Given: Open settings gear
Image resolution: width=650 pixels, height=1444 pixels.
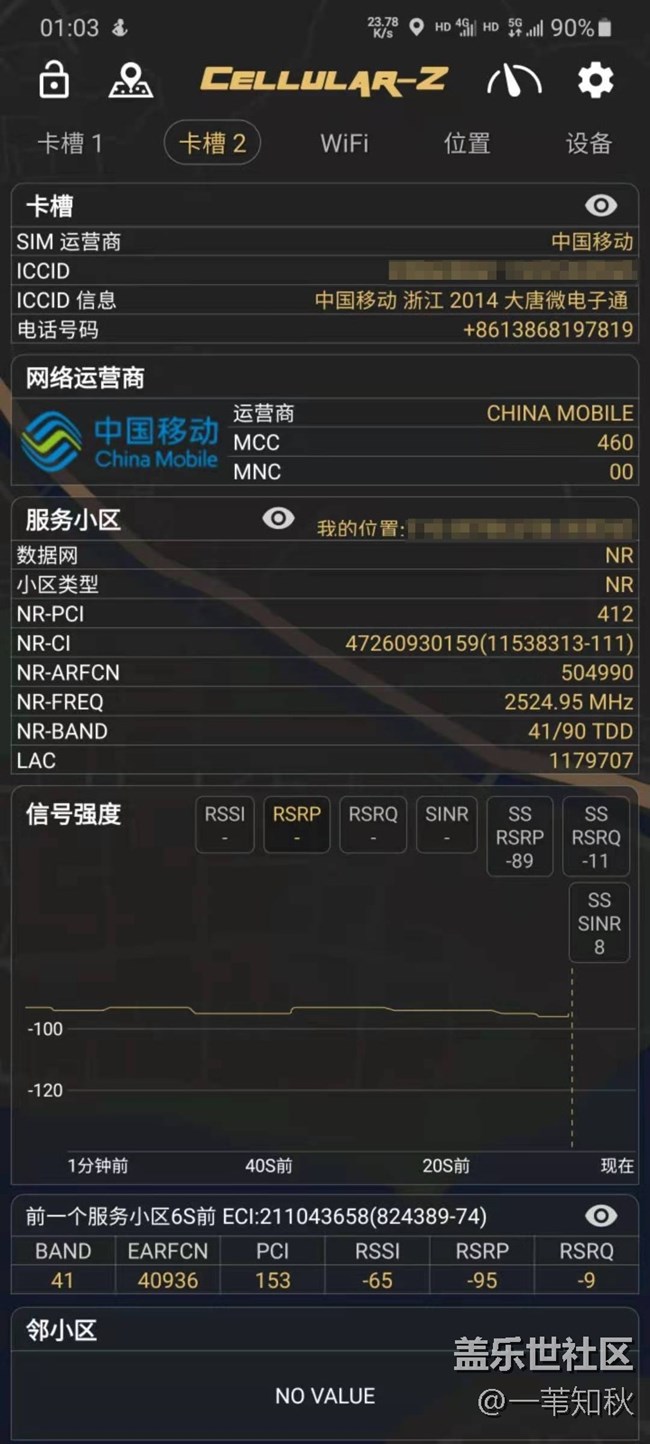Looking at the screenshot, I should [x=596, y=80].
